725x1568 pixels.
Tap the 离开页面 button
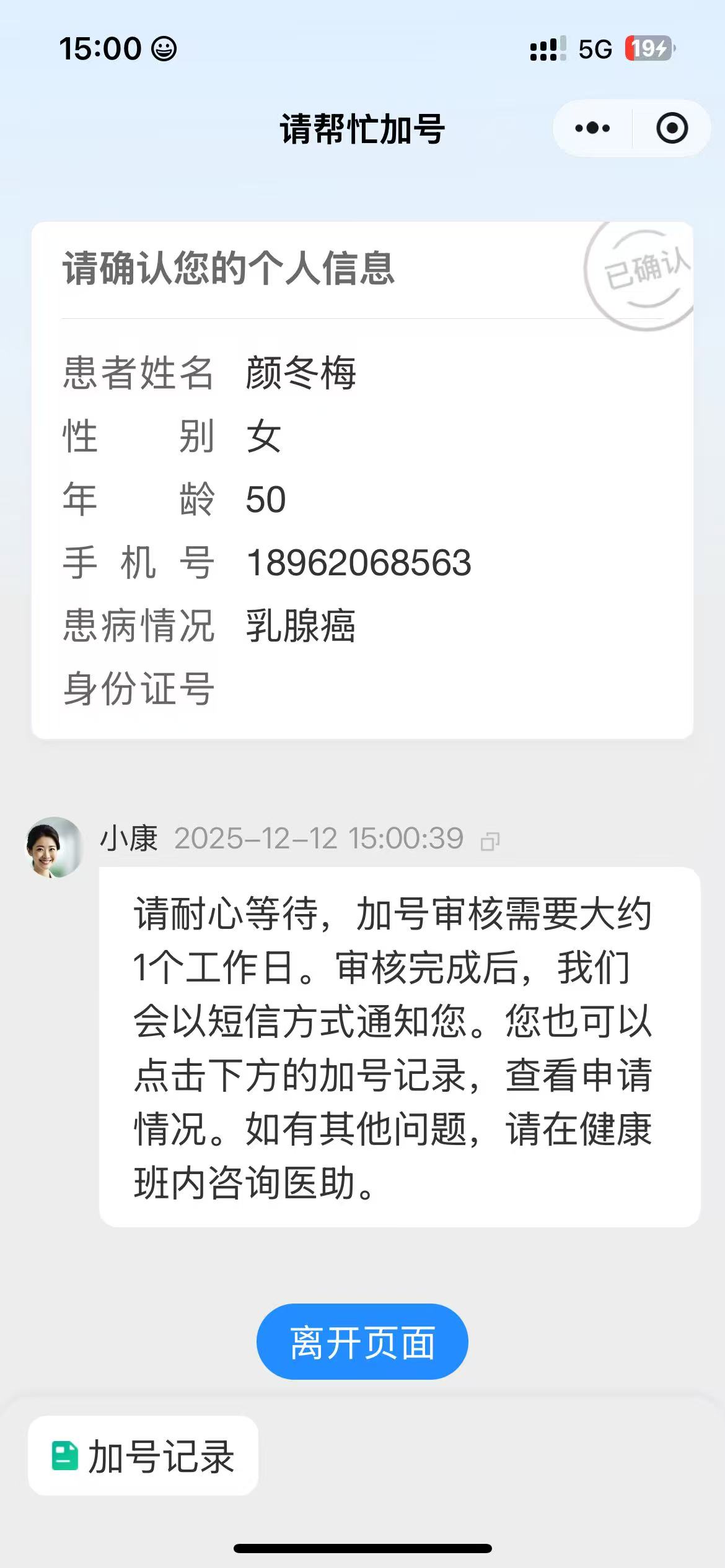point(362,1341)
